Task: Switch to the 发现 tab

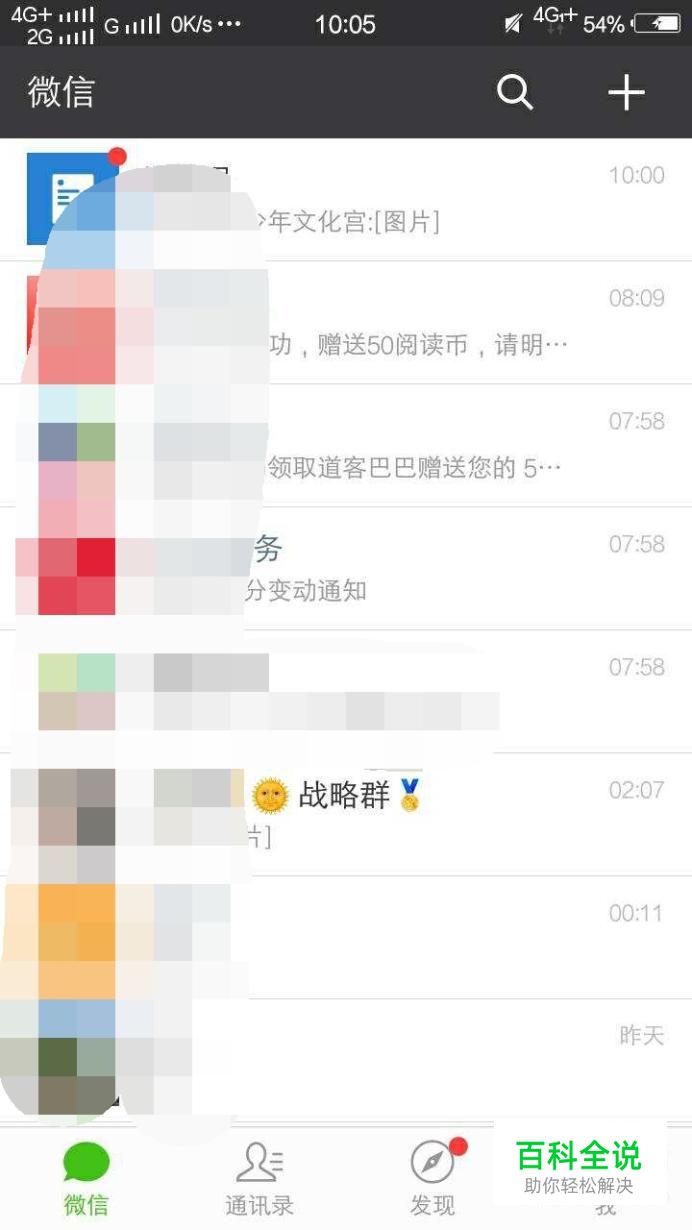Action: pyautogui.click(x=432, y=1178)
